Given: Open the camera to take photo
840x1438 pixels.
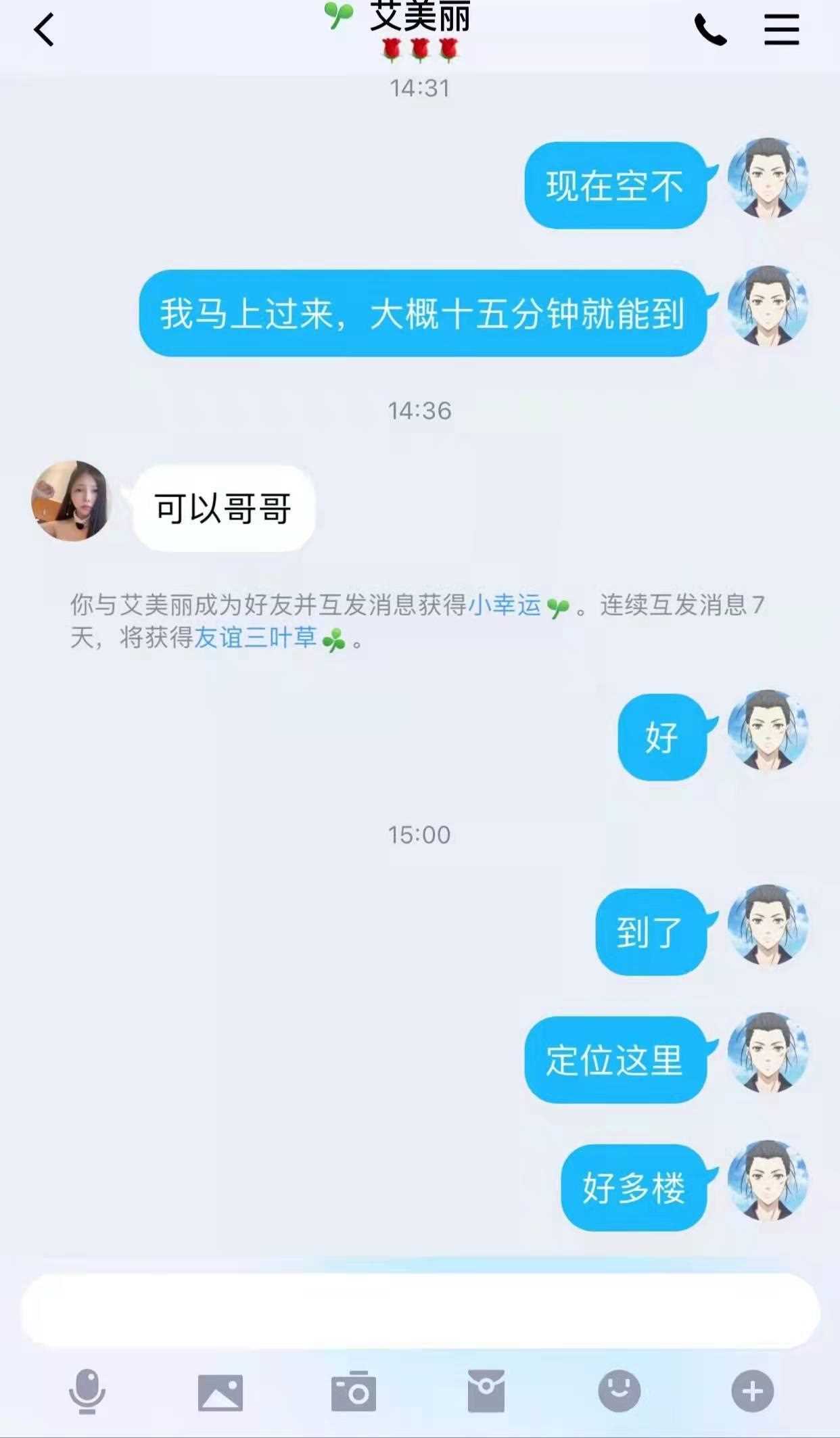Looking at the screenshot, I should [x=353, y=1392].
